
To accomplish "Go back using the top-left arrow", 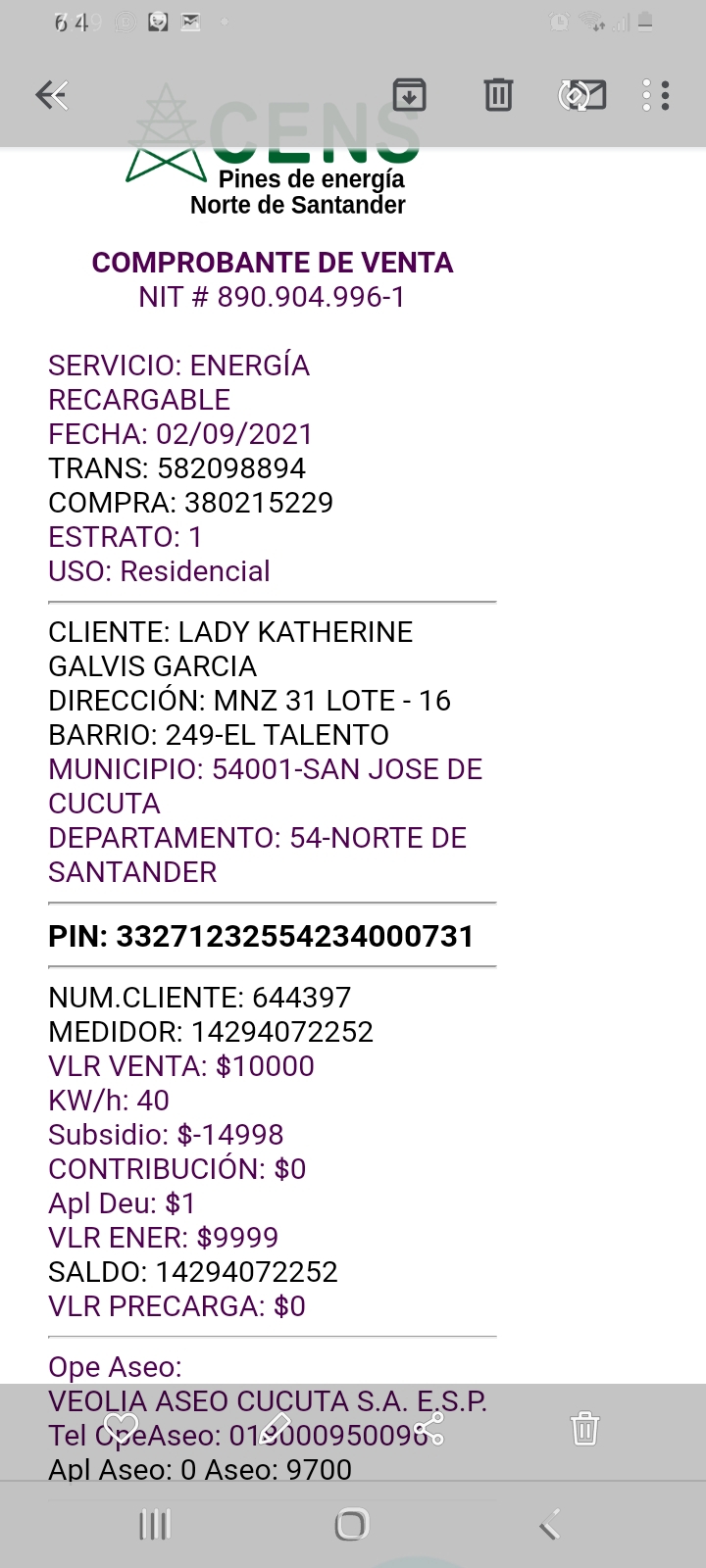I will click(x=52, y=95).
